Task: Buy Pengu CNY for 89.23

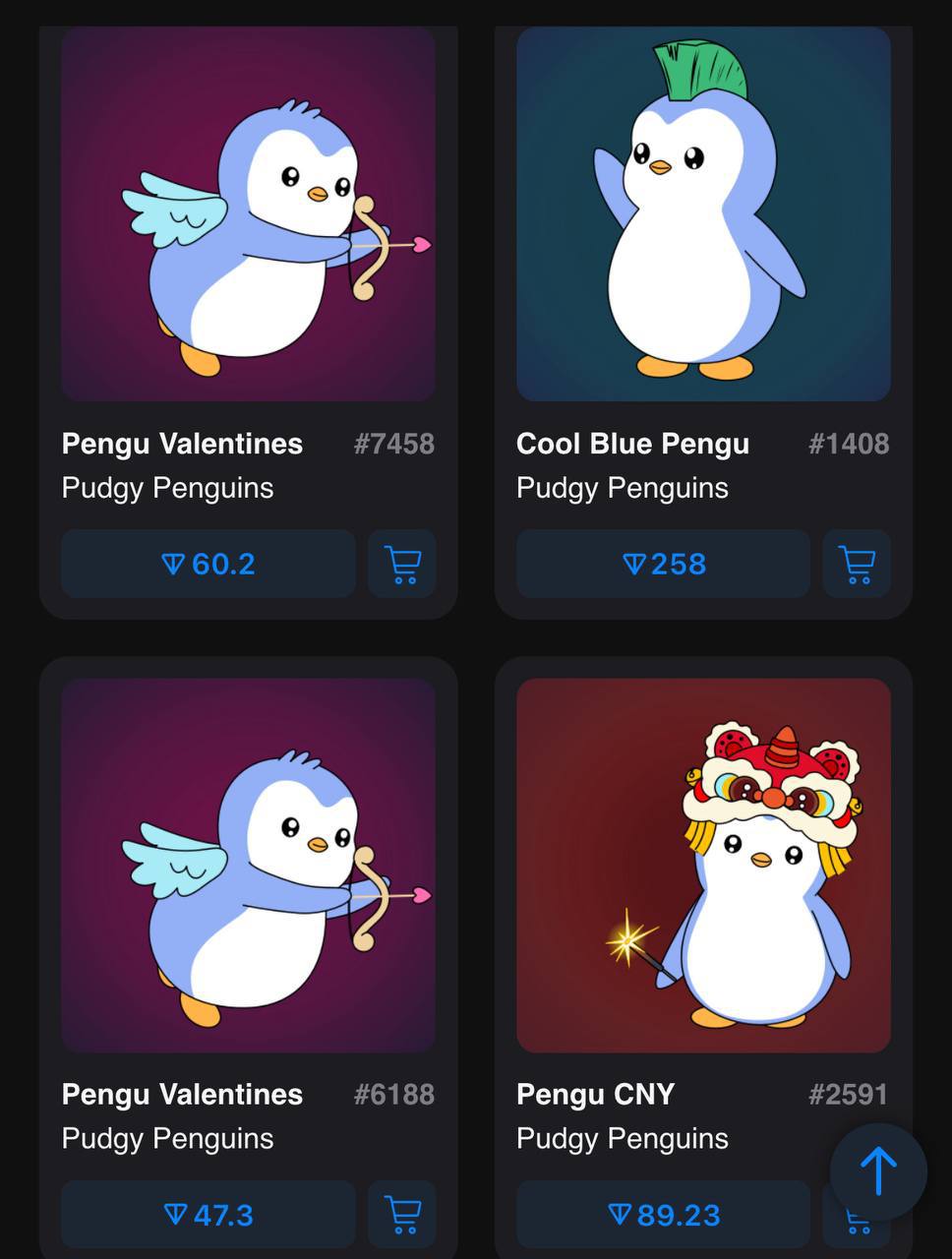Action: (x=663, y=1215)
